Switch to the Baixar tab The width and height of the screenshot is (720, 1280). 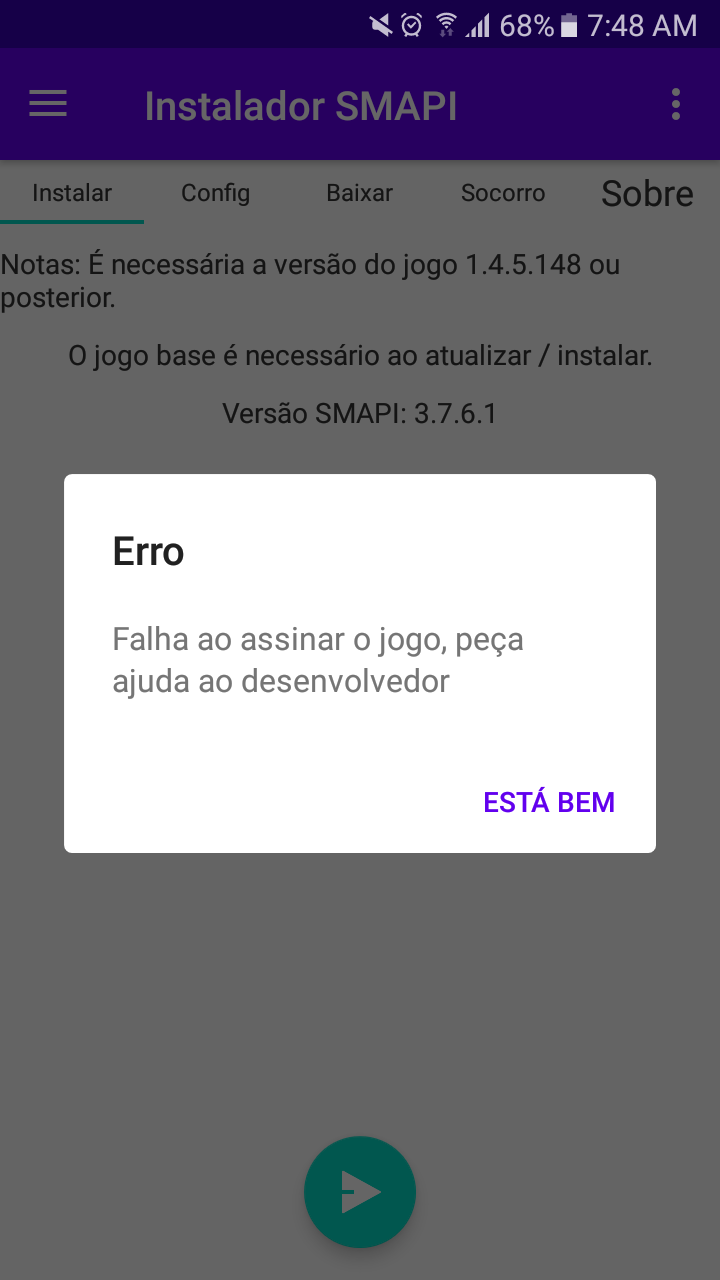(359, 193)
